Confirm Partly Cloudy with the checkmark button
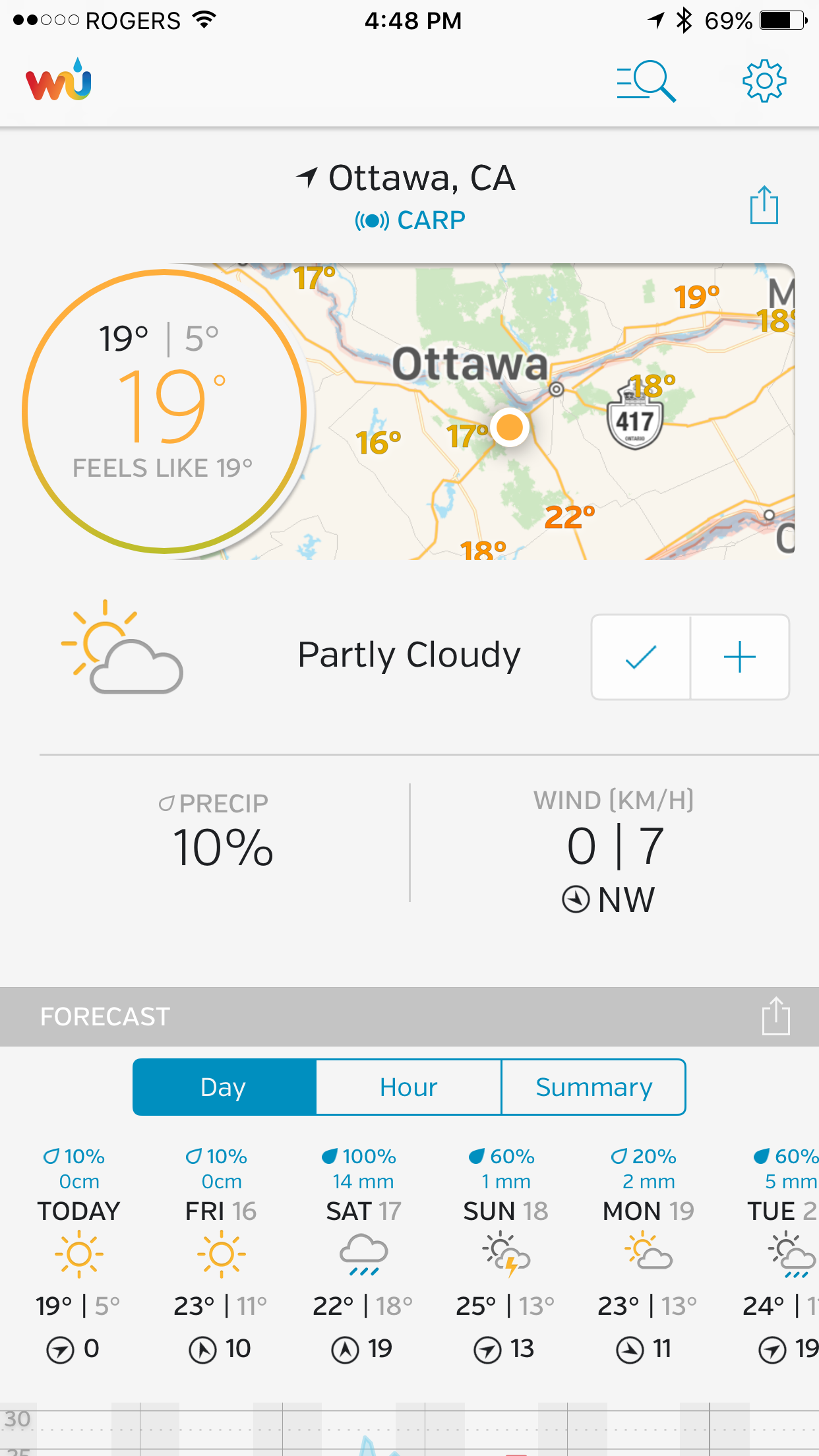The image size is (819, 1456). 641,657
